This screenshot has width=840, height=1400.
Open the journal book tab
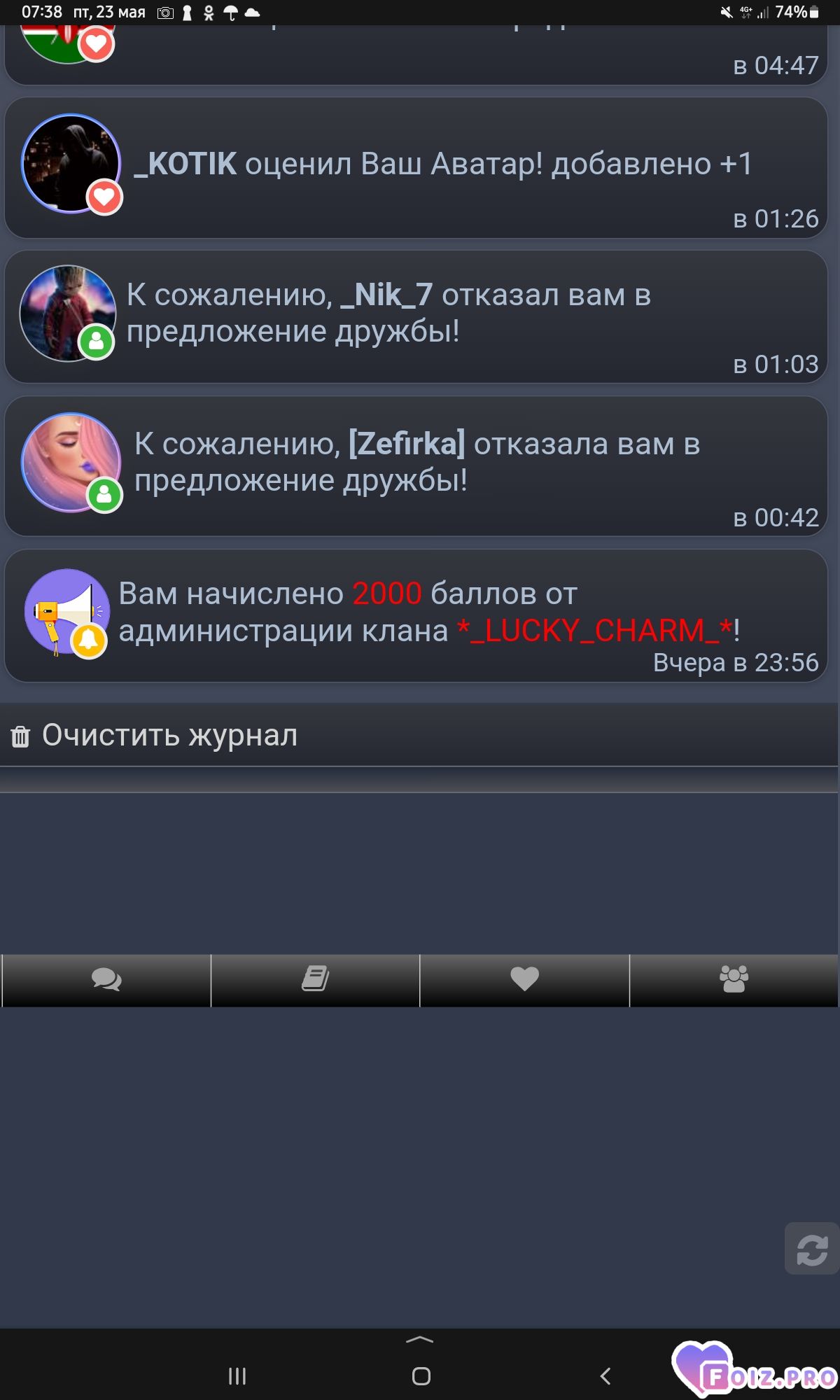tap(315, 980)
